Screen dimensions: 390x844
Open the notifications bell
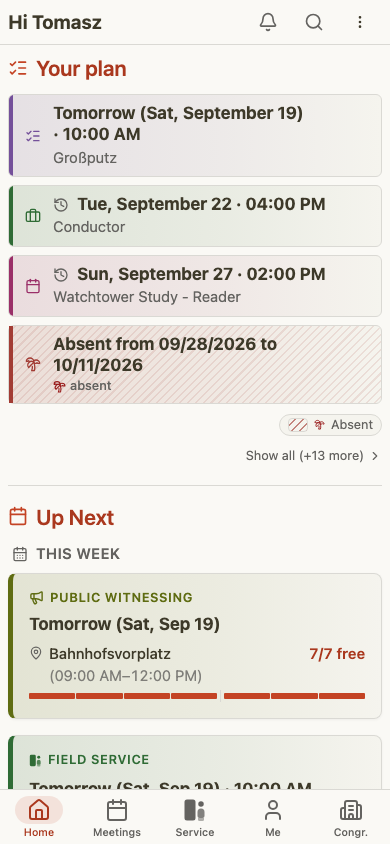[268, 22]
